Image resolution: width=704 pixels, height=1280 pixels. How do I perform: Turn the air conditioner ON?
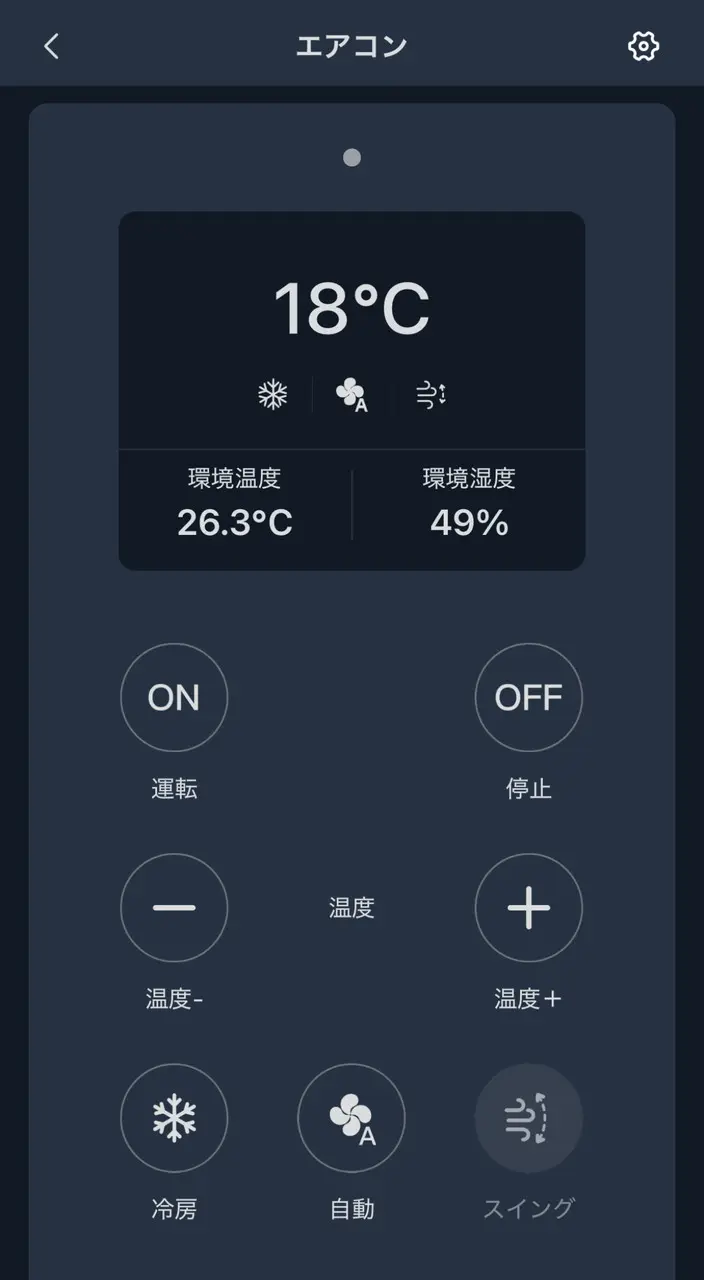[174, 698]
